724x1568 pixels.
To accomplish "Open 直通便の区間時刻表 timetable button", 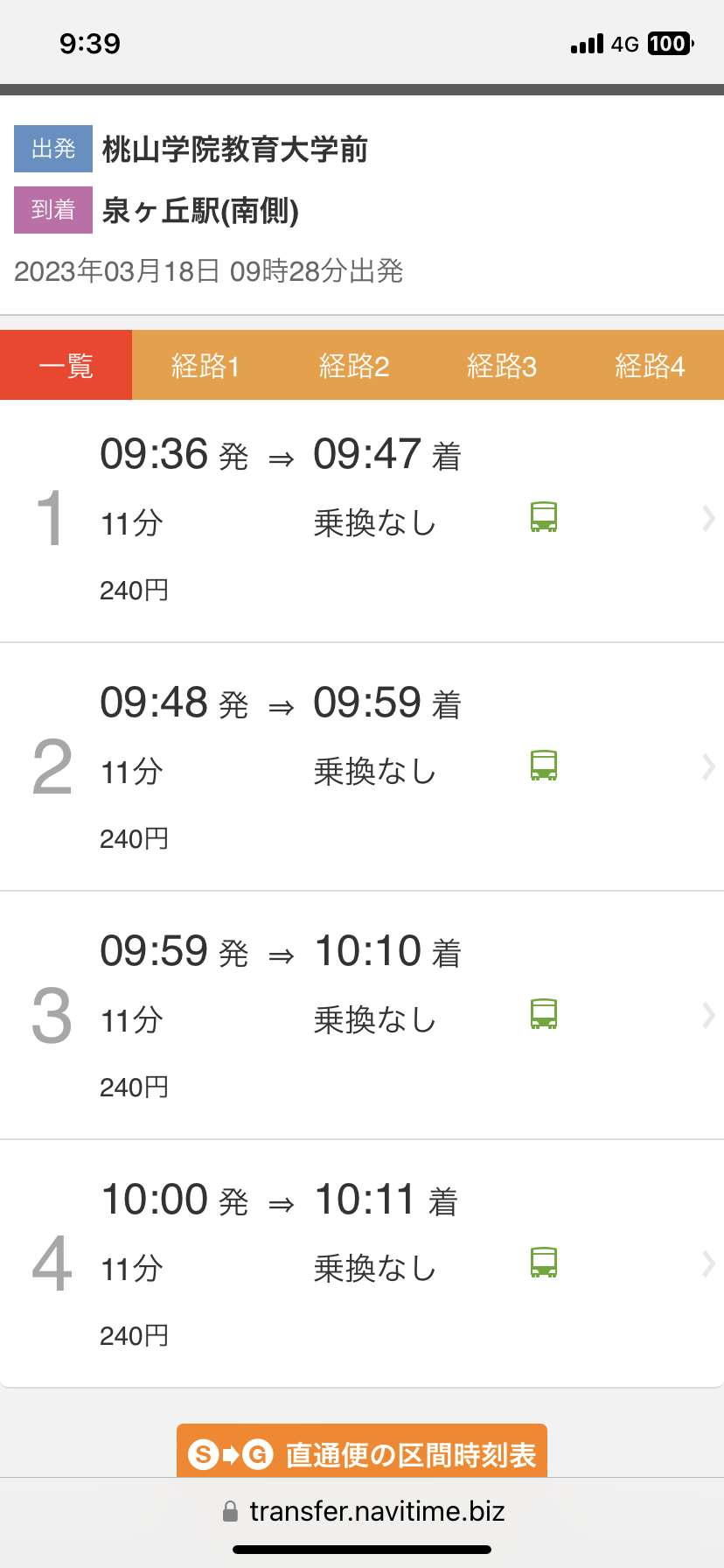I will click(x=362, y=1452).
